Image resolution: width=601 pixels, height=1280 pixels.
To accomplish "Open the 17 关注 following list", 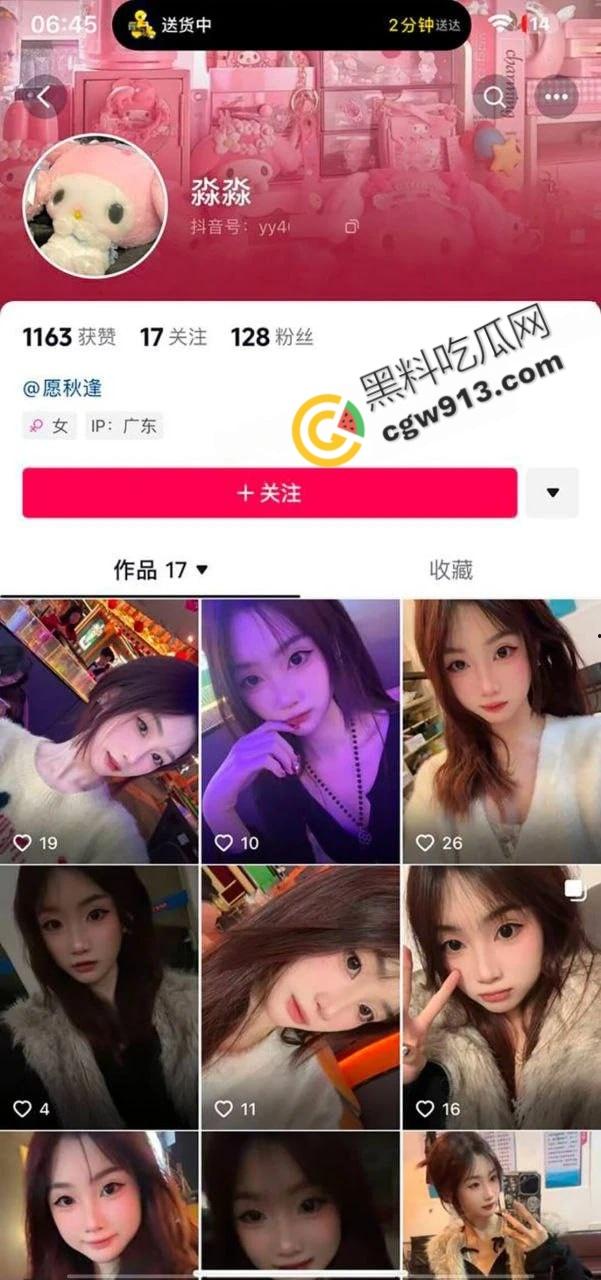I will [x=173, y=337].
